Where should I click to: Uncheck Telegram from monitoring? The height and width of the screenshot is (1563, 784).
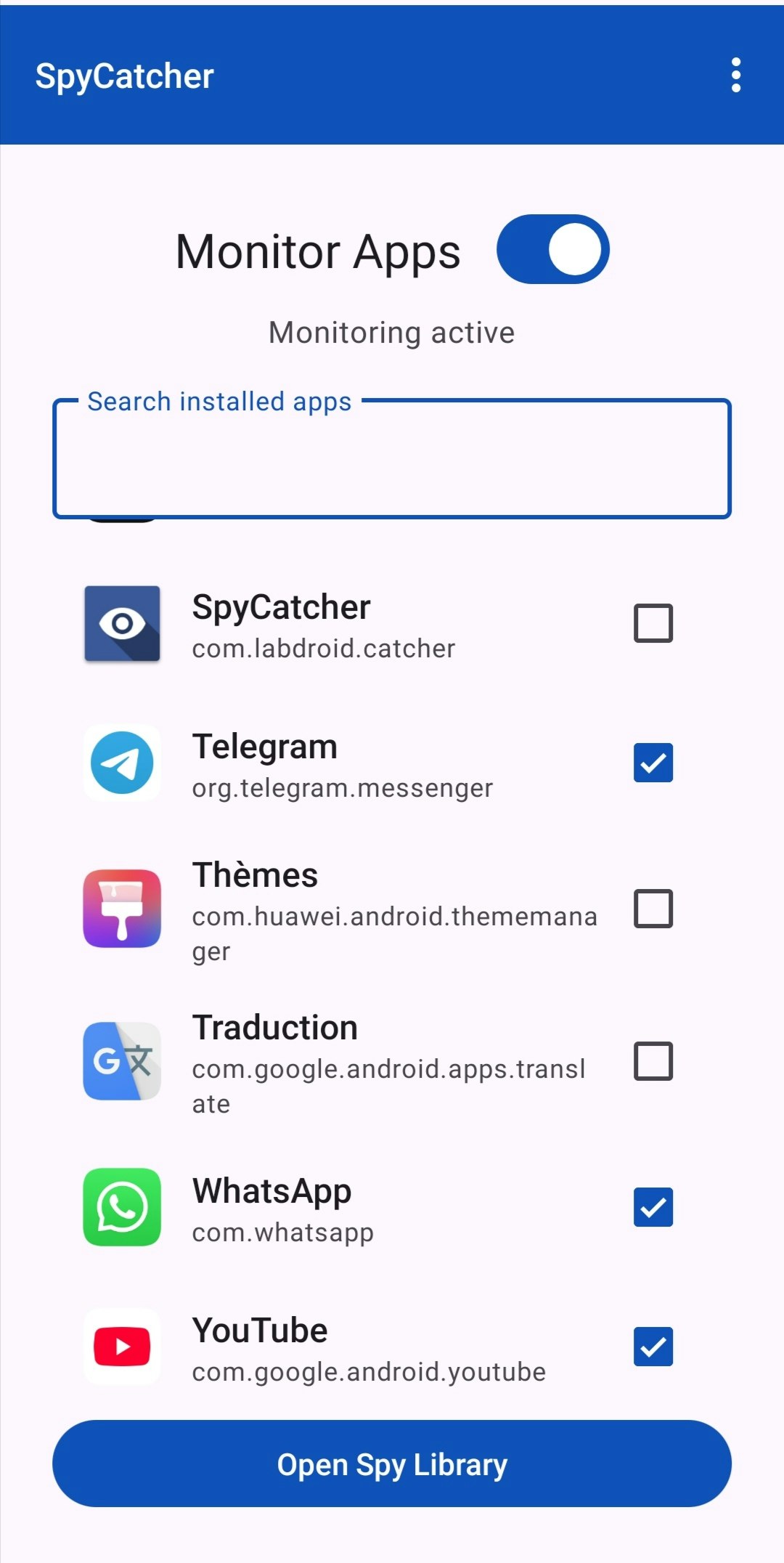(x=651, y=762)
